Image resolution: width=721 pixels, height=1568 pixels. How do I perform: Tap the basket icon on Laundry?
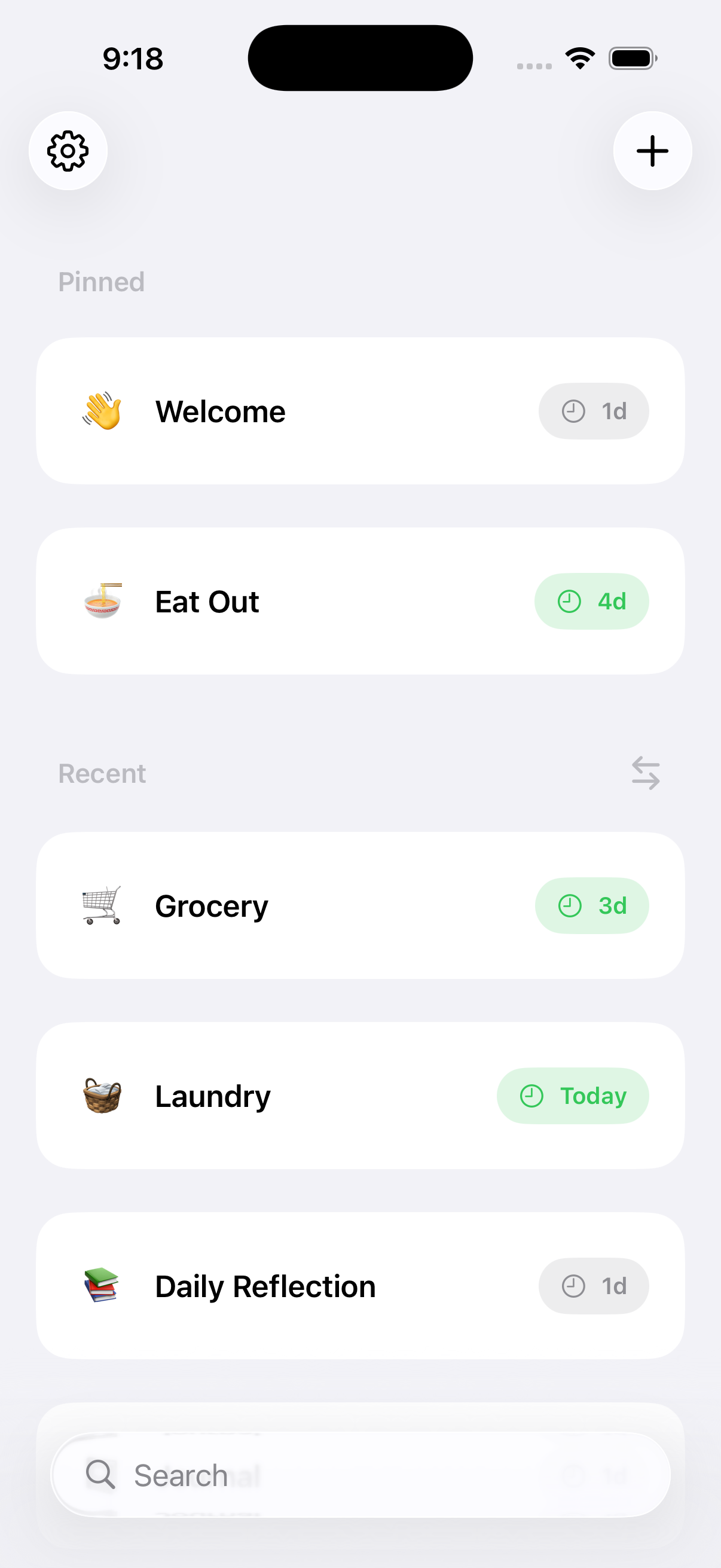click(x=103, y=1095)
